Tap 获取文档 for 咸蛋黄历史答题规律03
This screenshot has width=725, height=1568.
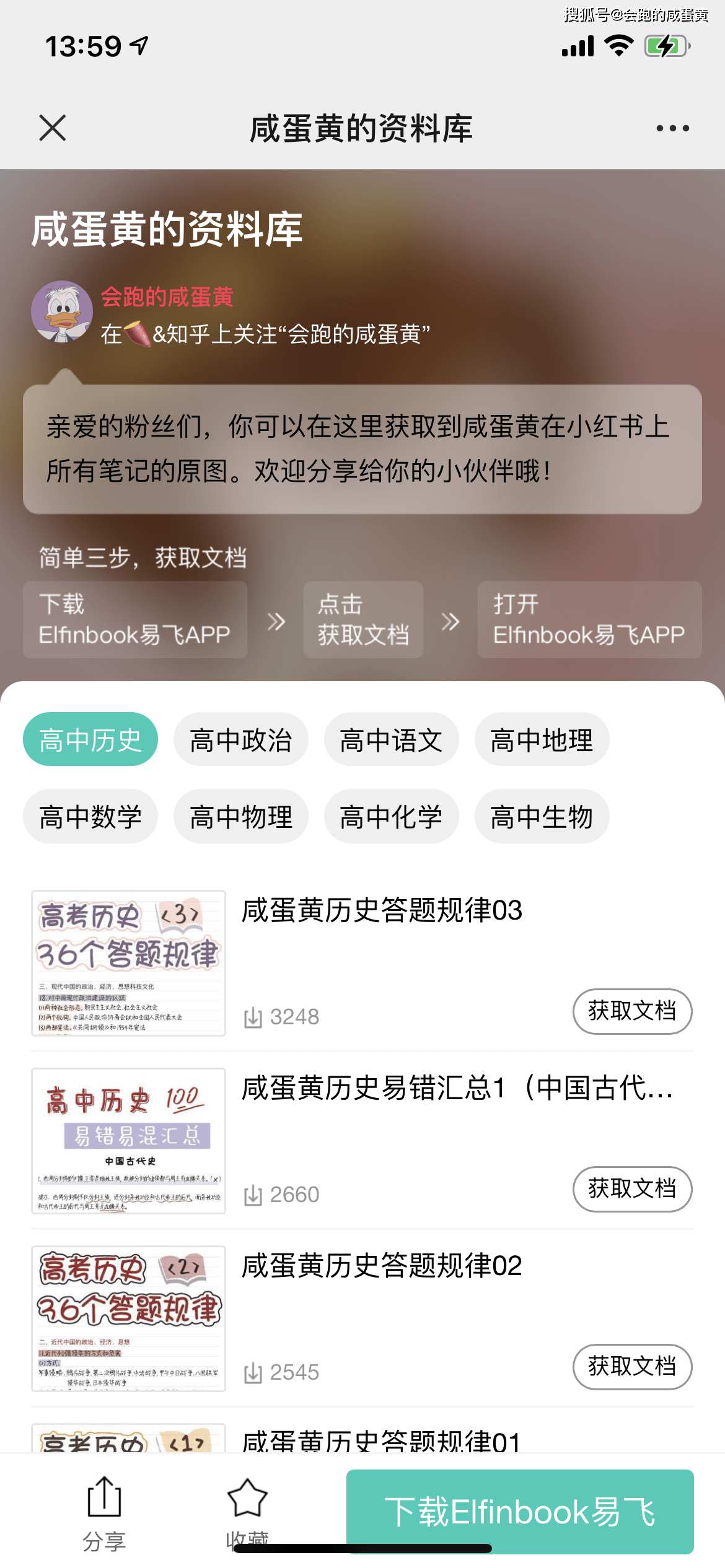[x=632, y=1012]
